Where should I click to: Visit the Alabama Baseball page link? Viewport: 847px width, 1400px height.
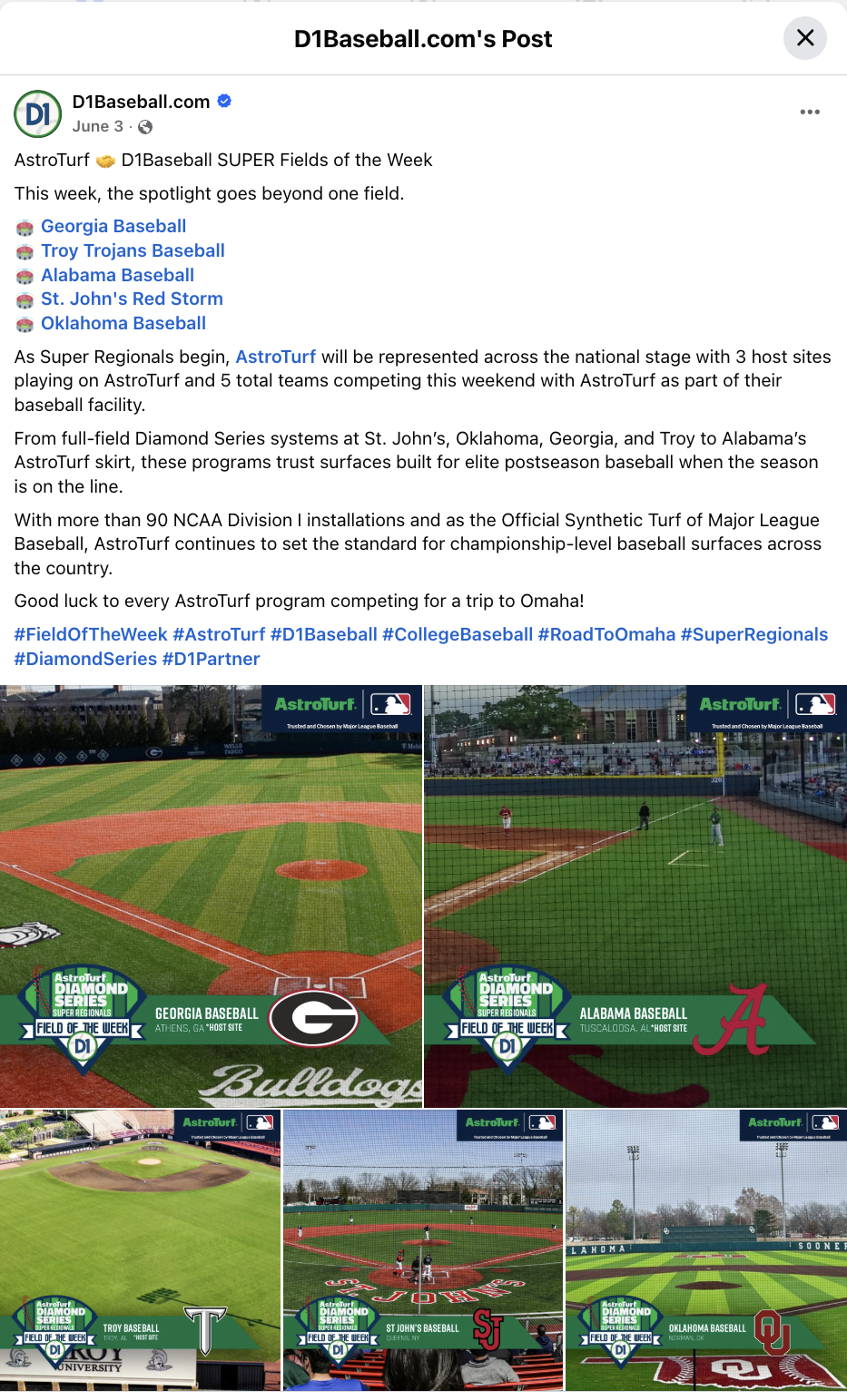click(118, 275)
